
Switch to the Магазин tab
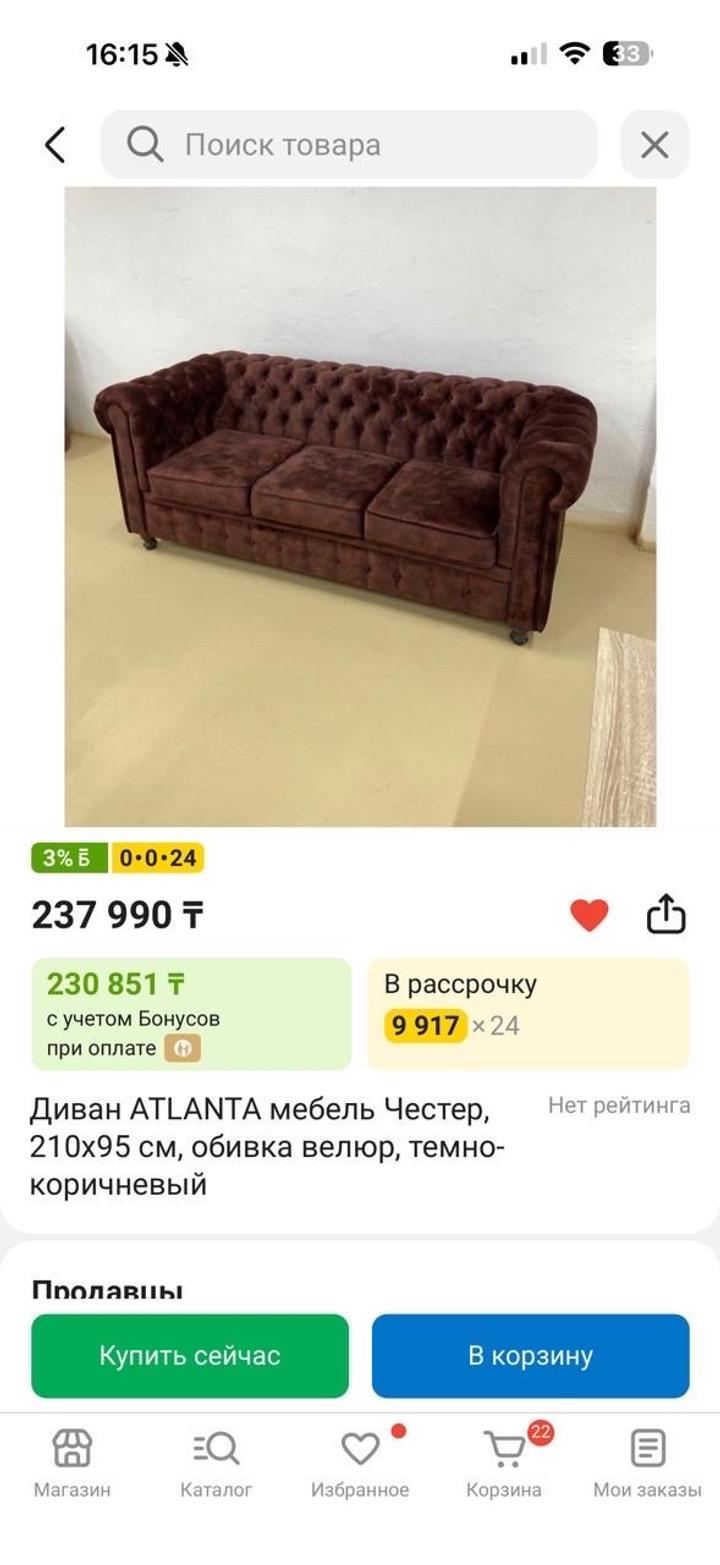pos(72,1462)
